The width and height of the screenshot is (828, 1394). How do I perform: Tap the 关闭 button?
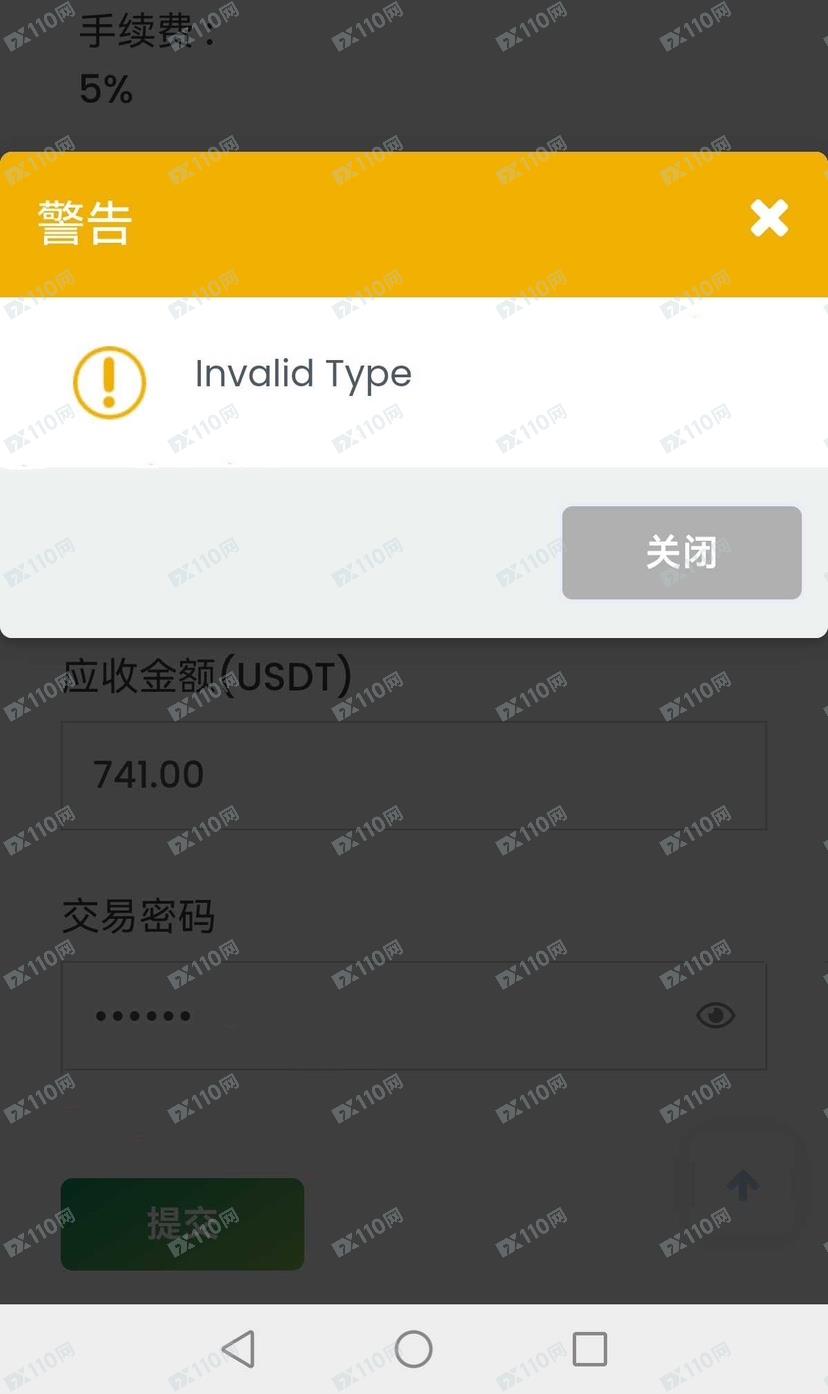click(x=681, y=553)
